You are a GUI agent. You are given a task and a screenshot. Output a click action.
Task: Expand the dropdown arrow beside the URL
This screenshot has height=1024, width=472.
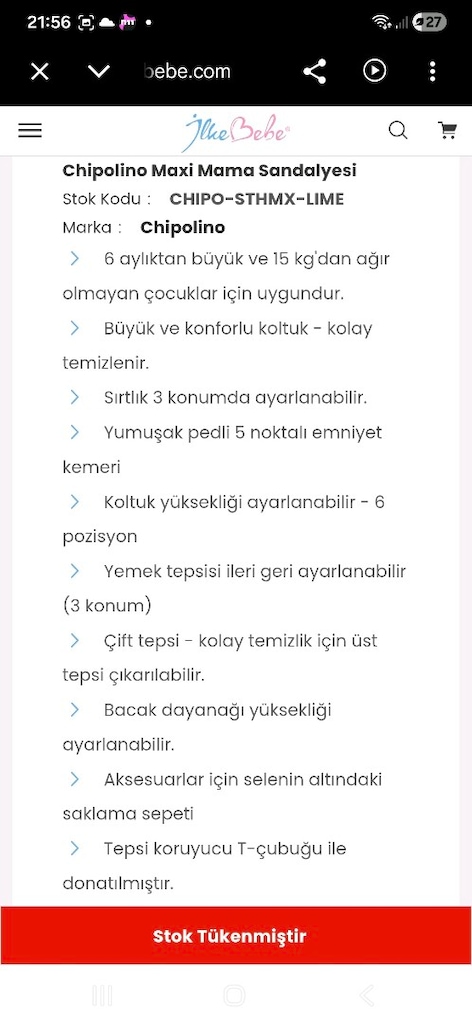click(x=99, y=71)
